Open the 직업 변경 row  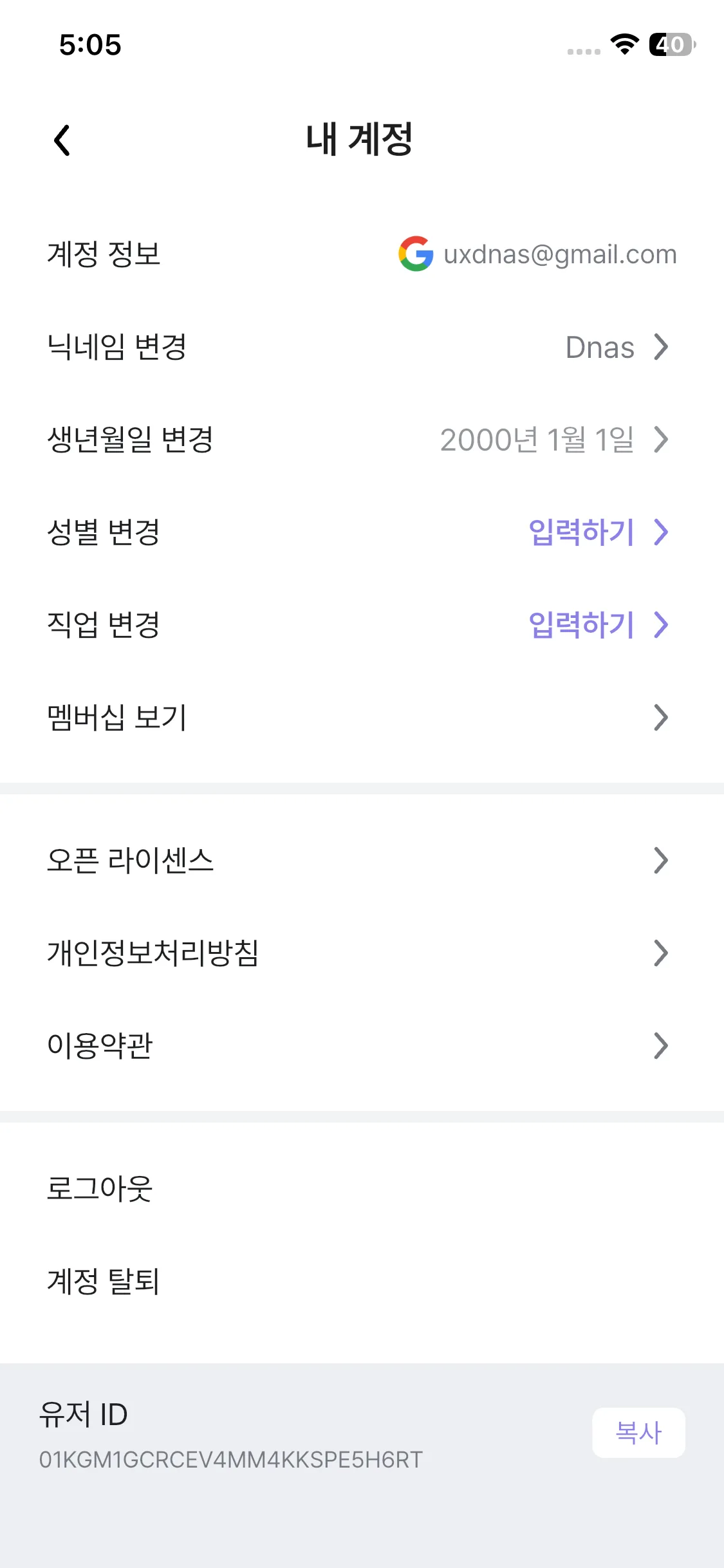click(362, 625)
